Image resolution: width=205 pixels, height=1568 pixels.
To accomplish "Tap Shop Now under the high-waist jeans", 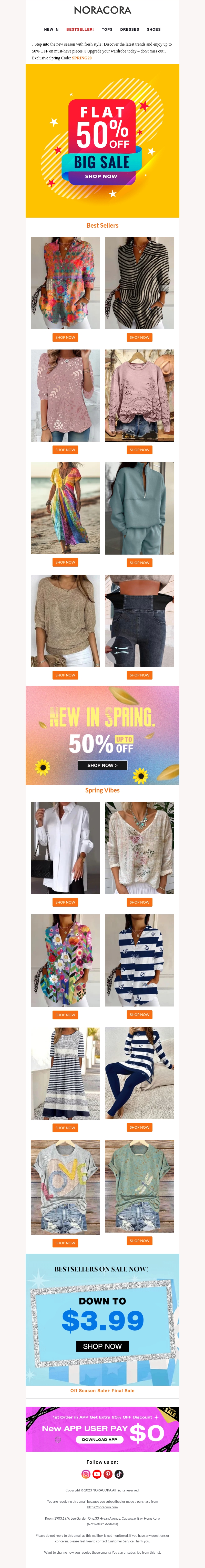I will click(x=139, y=675).
